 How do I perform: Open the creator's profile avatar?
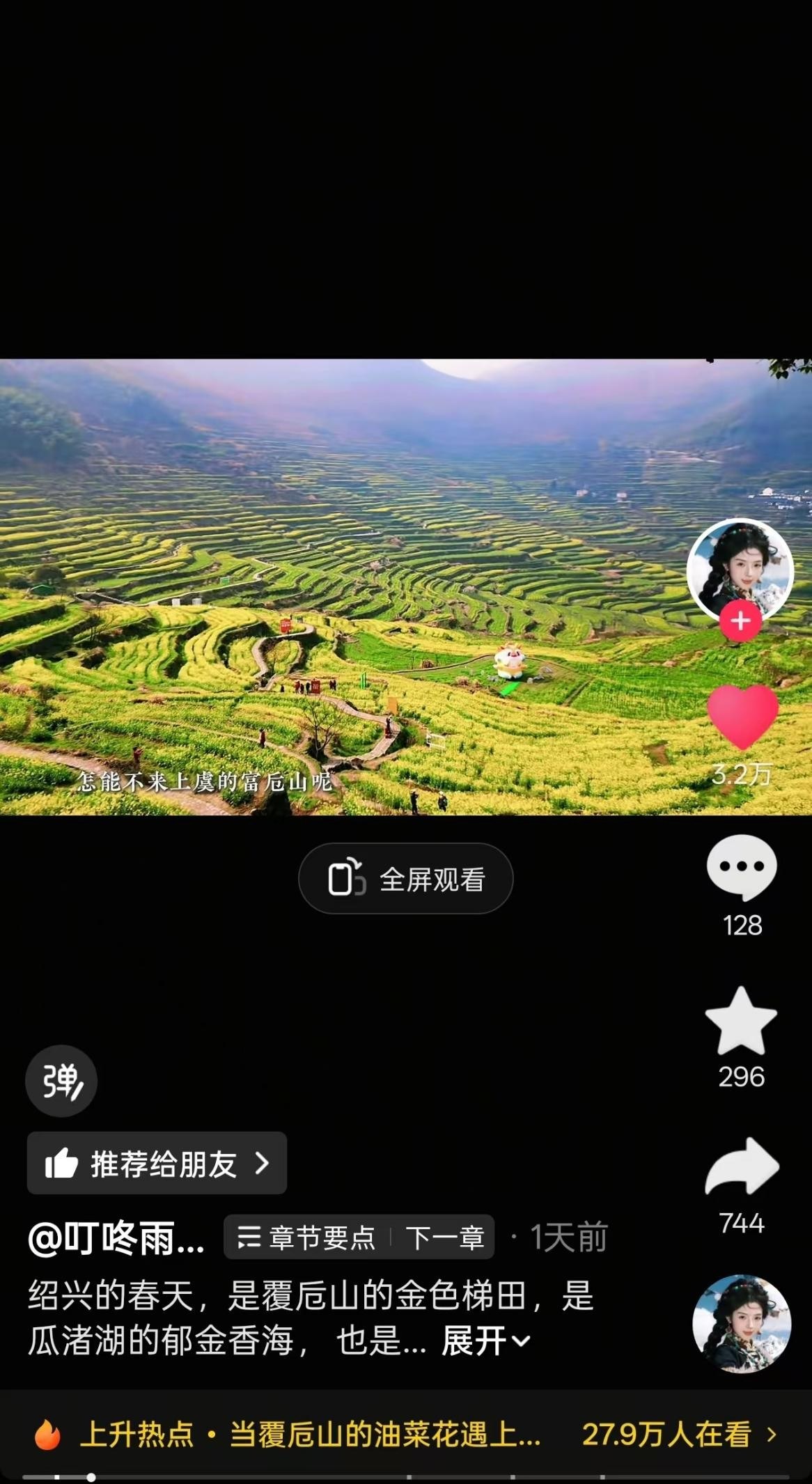click(740, 568)
